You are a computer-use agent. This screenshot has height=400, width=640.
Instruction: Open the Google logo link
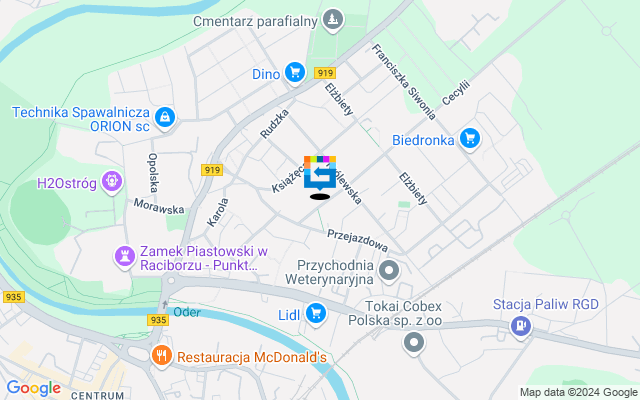coord(33,388)
